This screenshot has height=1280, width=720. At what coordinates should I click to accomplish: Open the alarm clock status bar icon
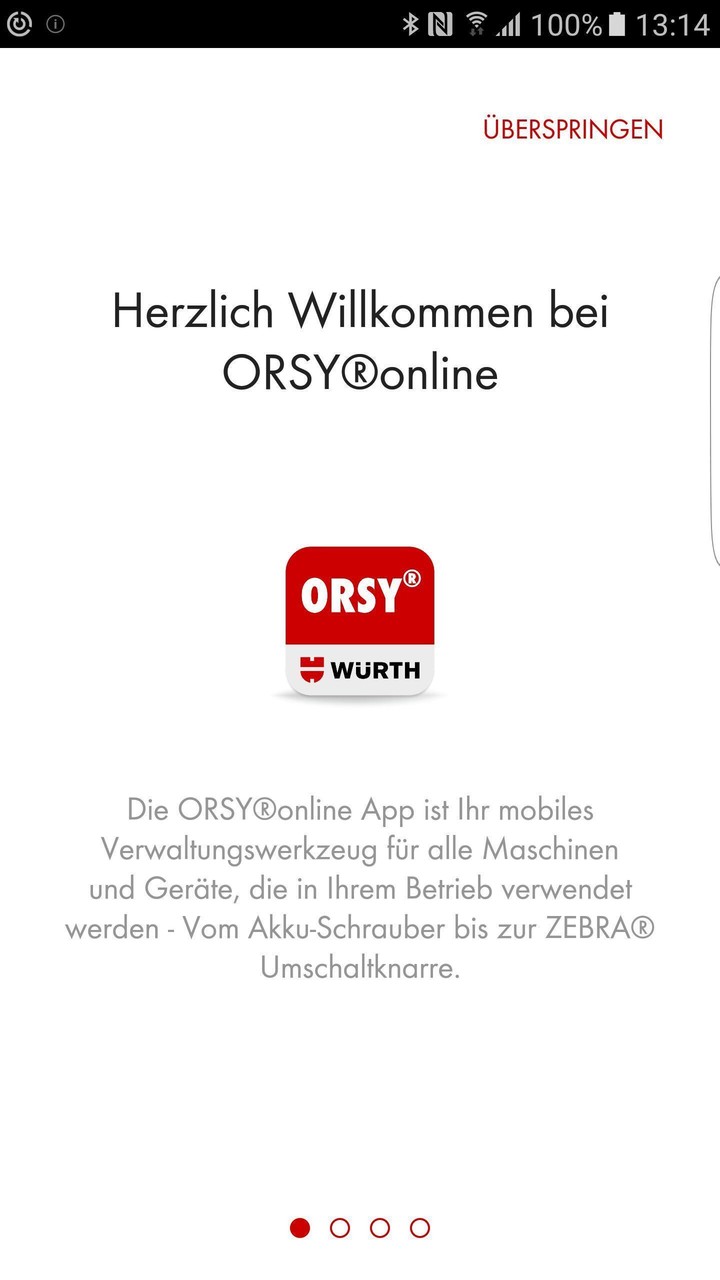pos(21,22)
